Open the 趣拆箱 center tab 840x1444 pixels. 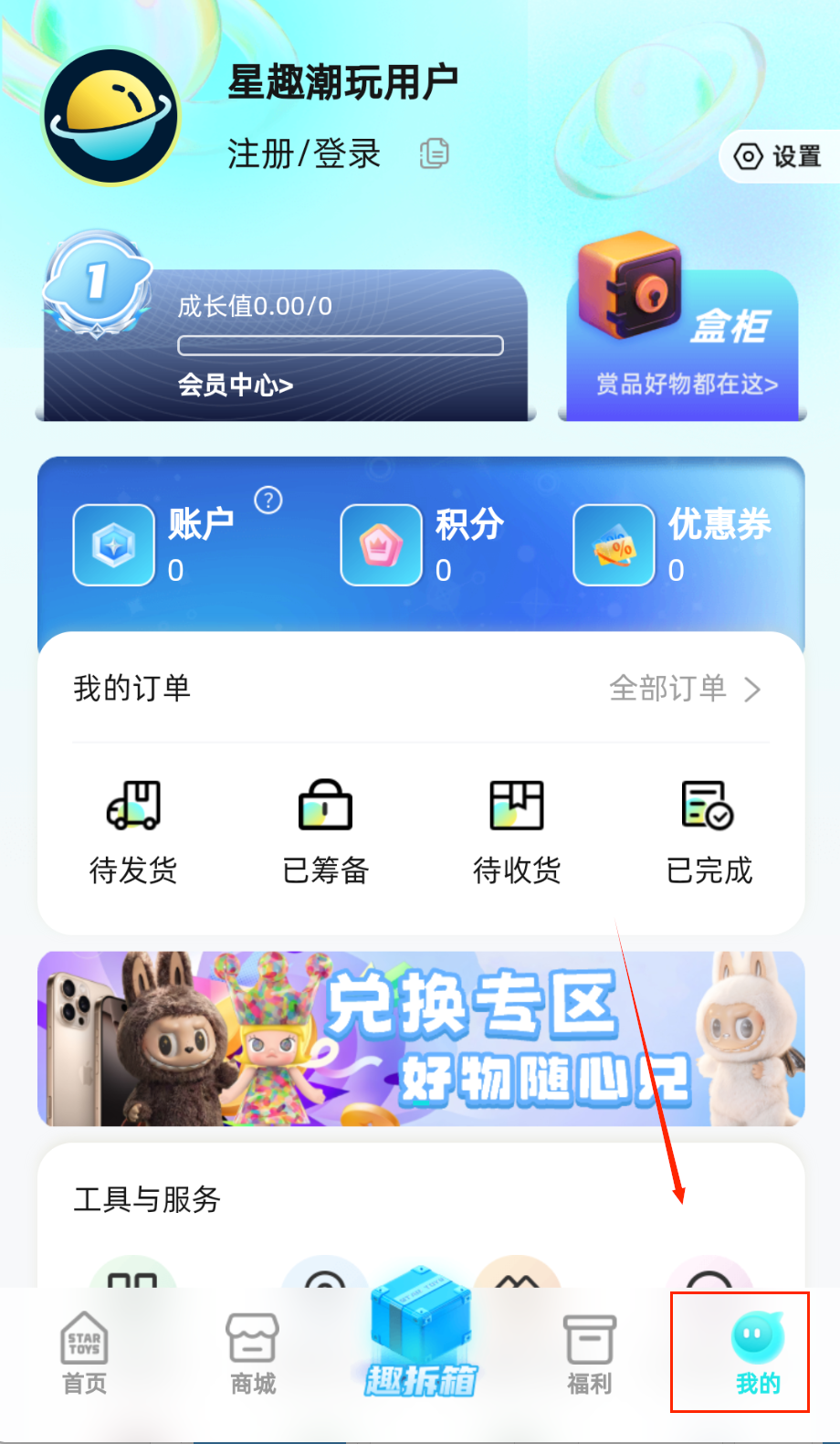[421, 1344]
